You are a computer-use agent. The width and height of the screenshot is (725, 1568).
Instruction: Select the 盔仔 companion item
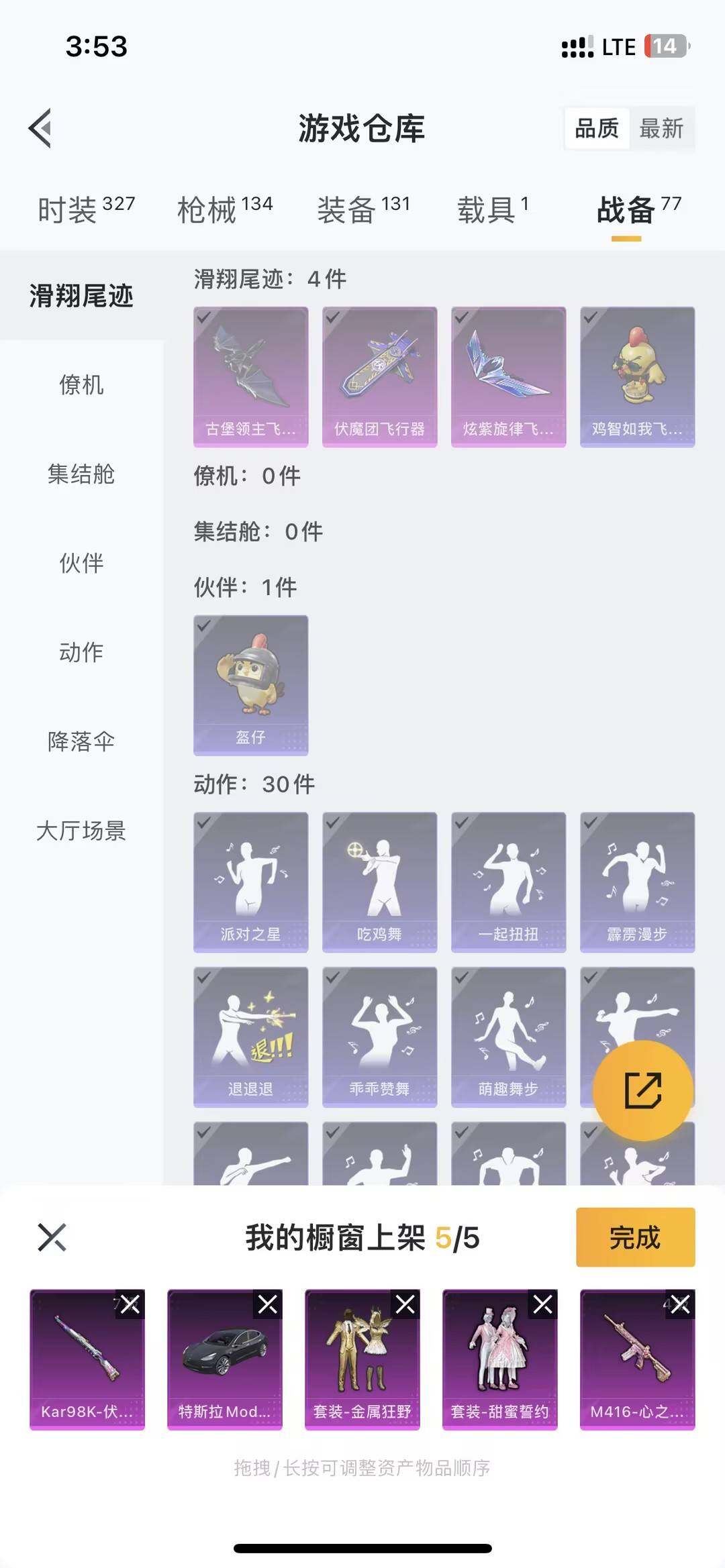(x=250, y=683)
